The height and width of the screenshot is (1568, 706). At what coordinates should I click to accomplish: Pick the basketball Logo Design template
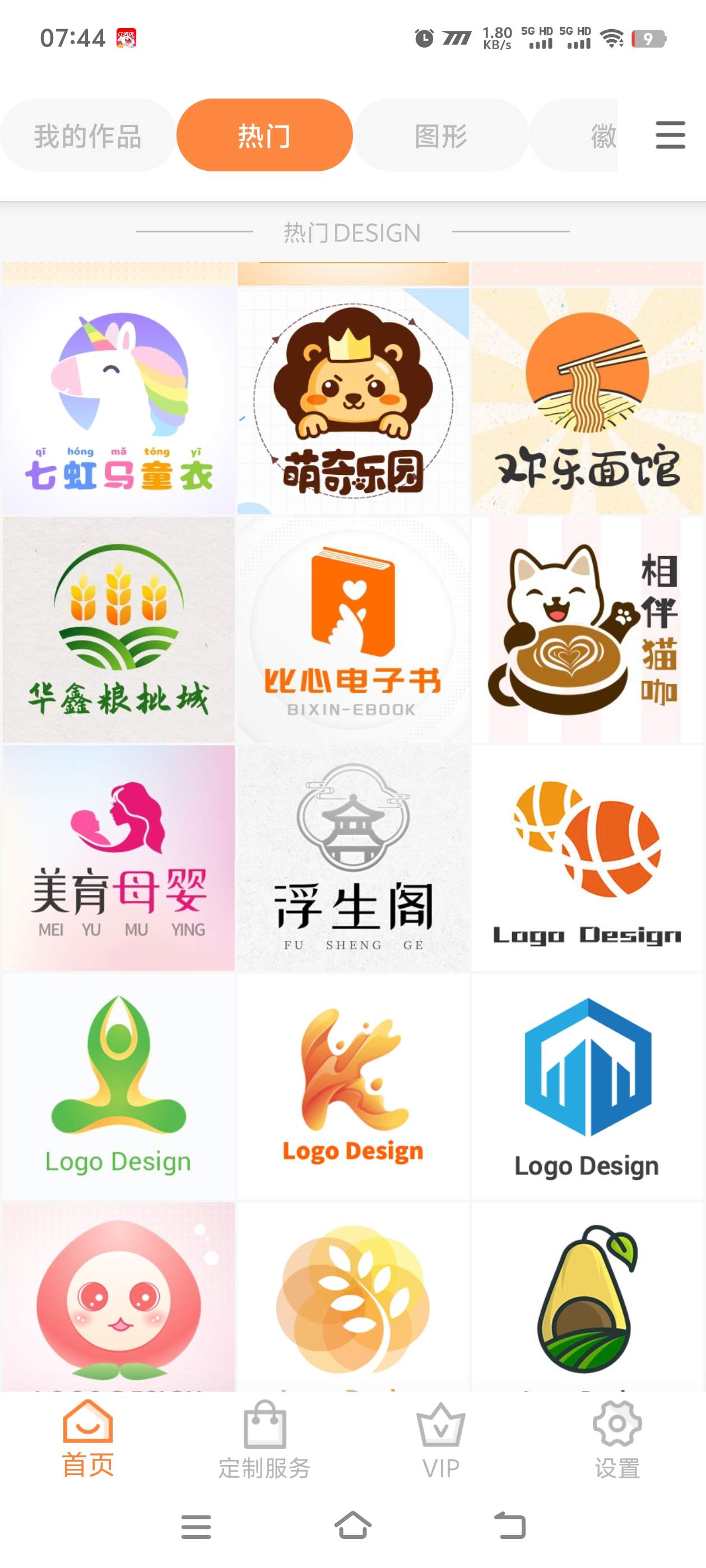[x=587, y=858]
